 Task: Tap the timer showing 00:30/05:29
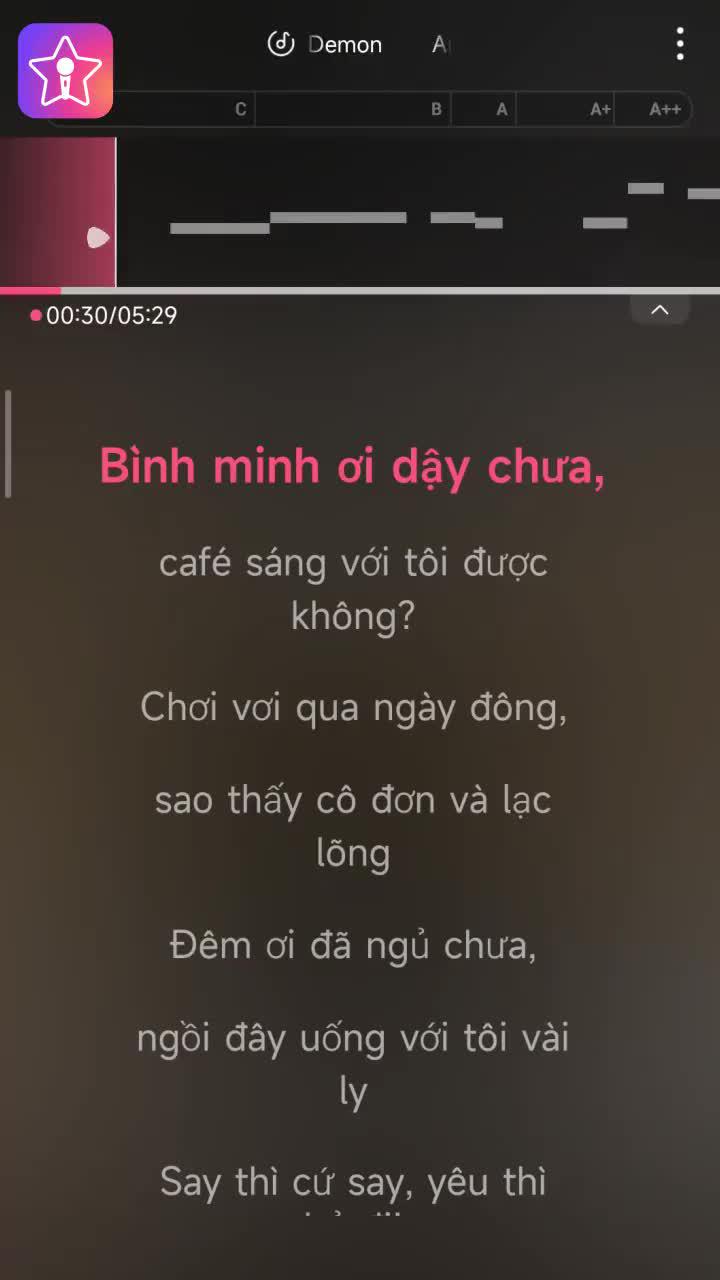coord(110,315)
